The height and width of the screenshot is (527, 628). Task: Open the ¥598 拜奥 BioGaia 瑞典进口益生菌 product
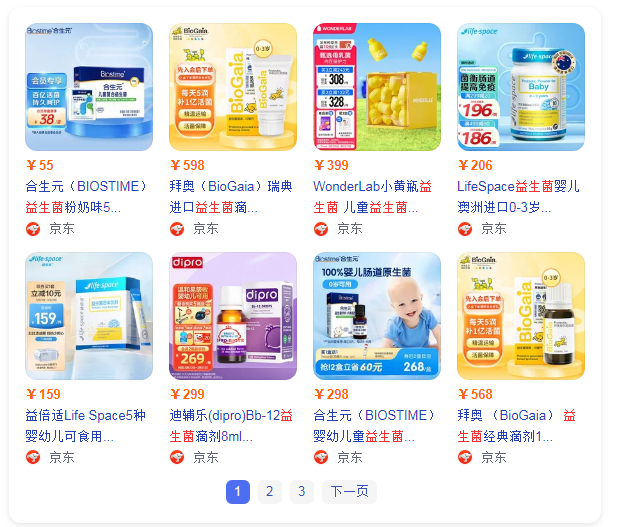coord(232,87)
